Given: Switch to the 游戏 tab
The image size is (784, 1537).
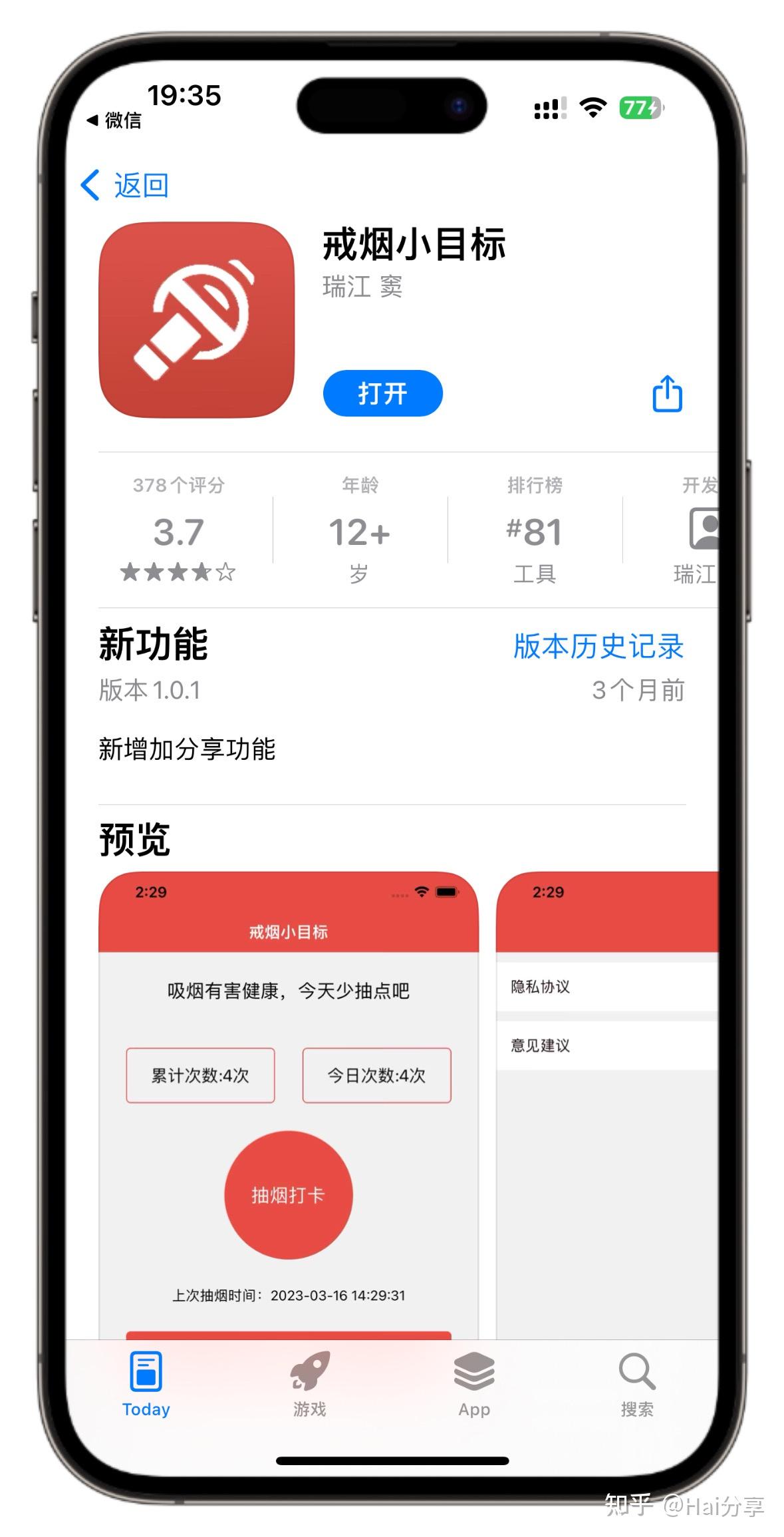Looking at the screenshot, I should click(310, 1384).
